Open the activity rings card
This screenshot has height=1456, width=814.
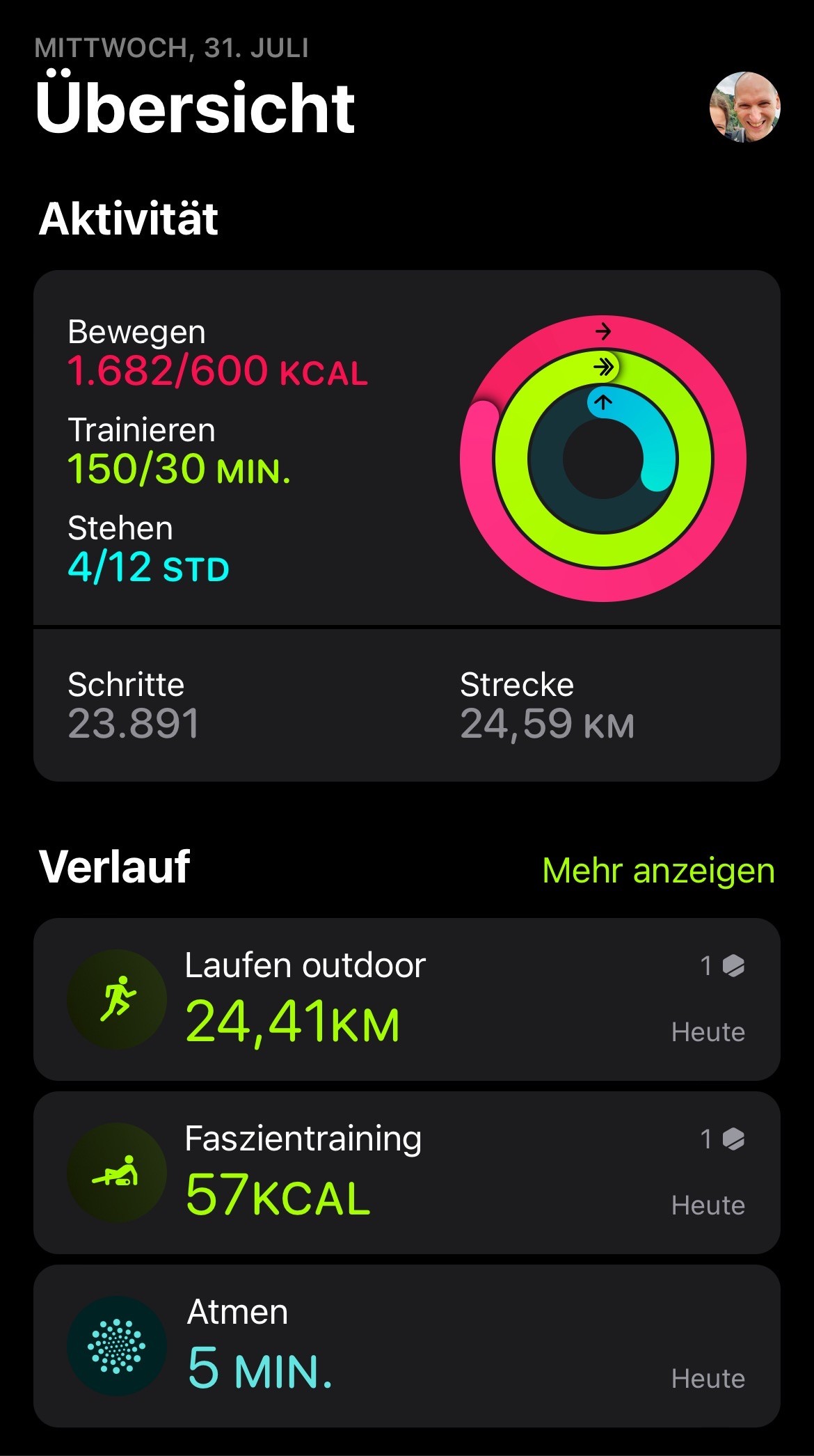[406, 449]
